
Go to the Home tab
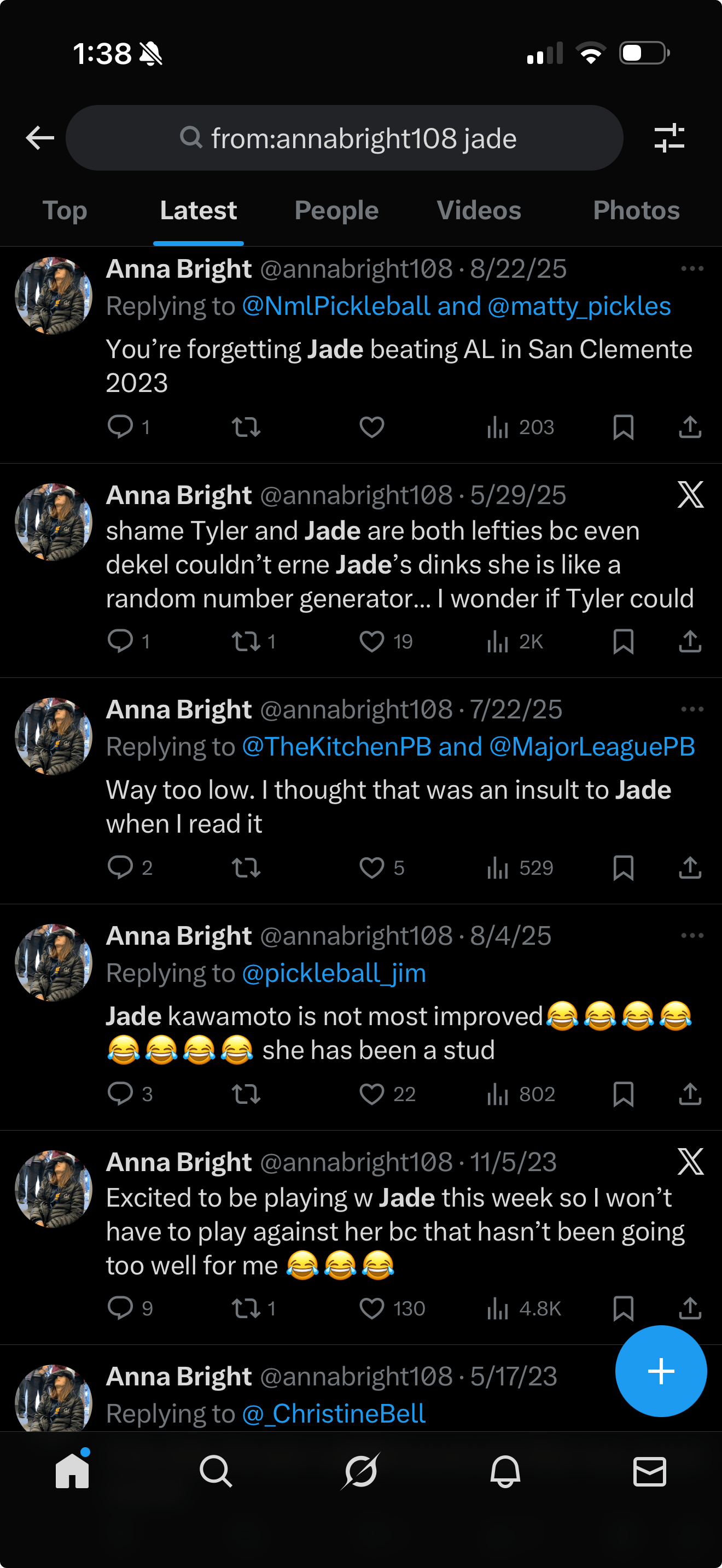[x=72, y=1472]
